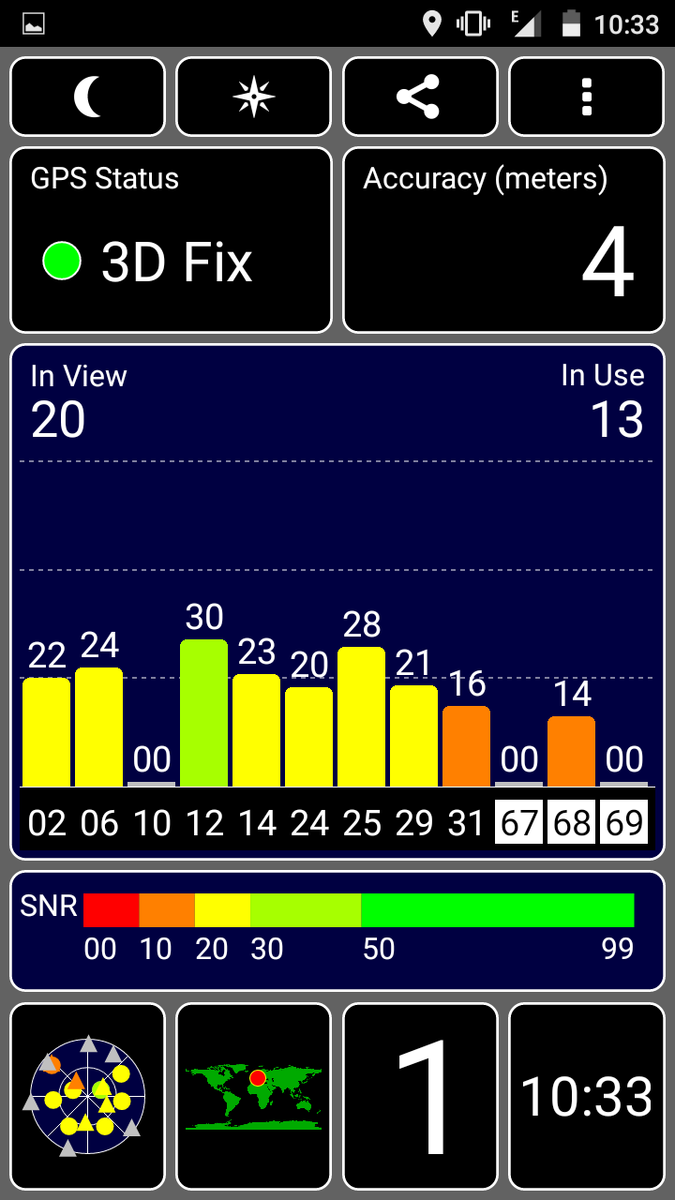This screenshot has height=1200, width=675.
Task: Open the compass star button
Action: pyautogui.click(x=253, y=97)
